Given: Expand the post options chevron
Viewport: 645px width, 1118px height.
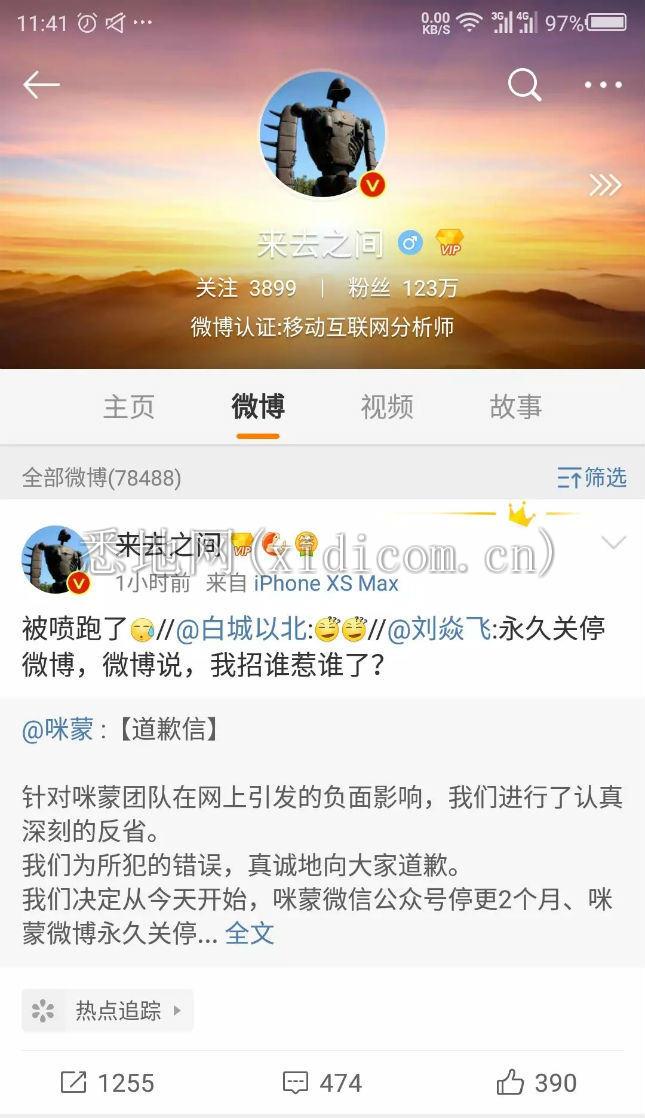Looking at the screenshot, I should click(x=612, y=543).
